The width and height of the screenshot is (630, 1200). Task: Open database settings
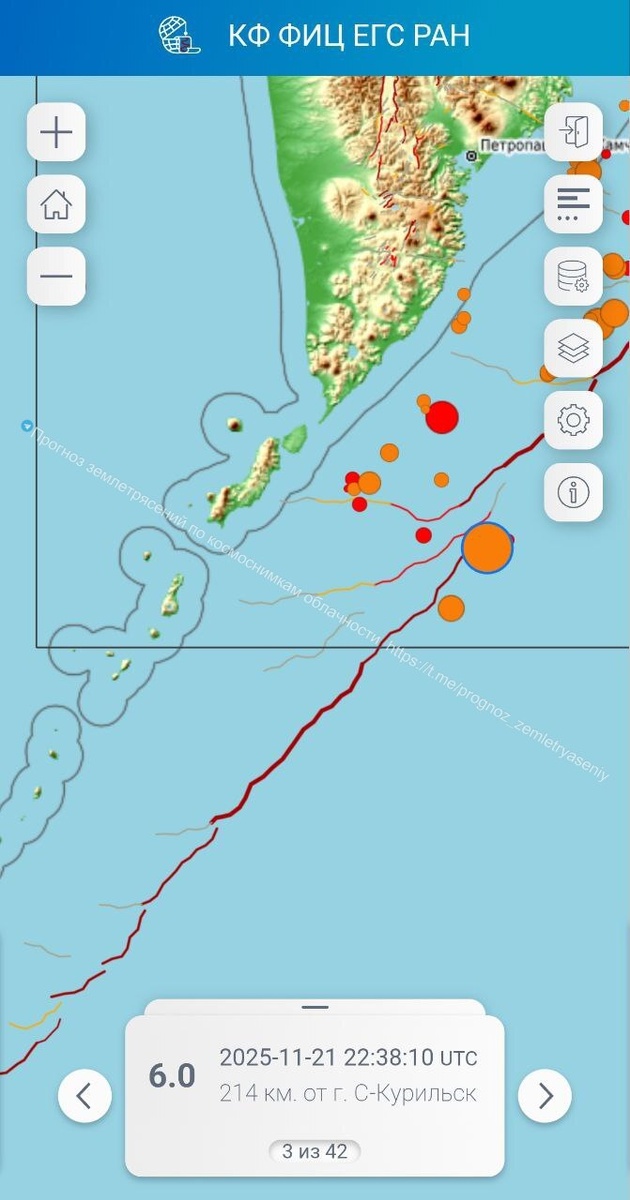[573, 276]
